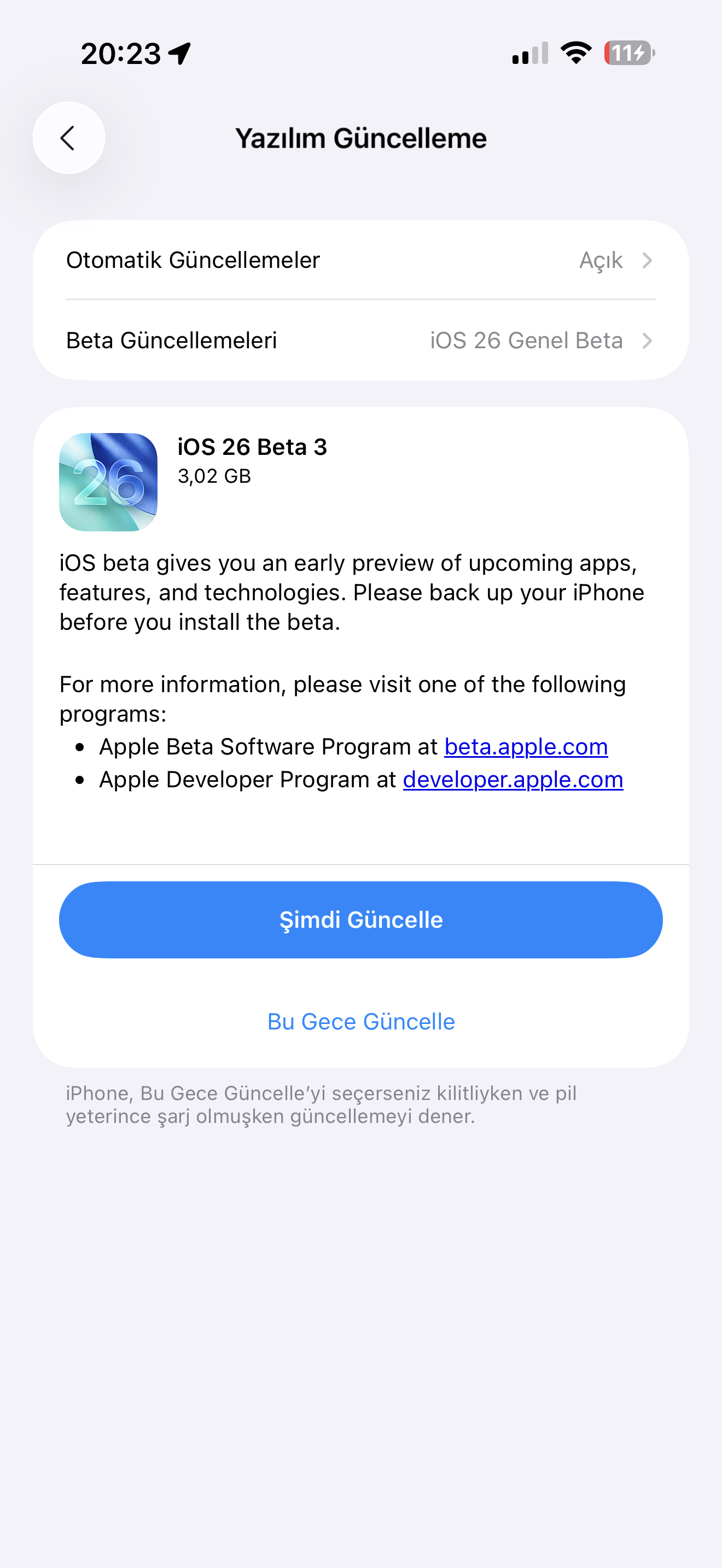Viewport: 722px width, 1568px height.
Task: Open the developer.apple.com link
Action: pos(513,780)
